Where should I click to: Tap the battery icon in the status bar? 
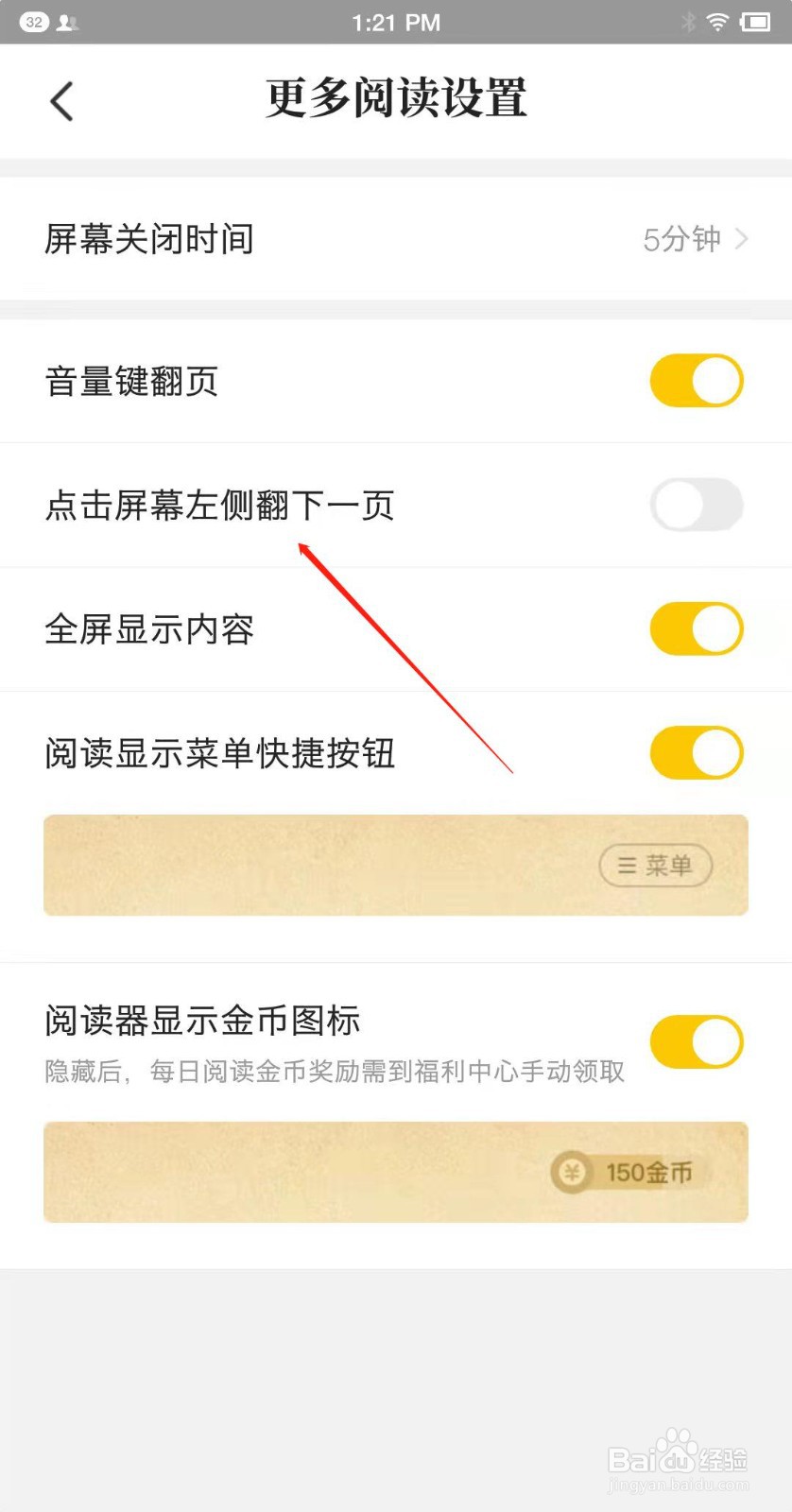tap(756, 22)
